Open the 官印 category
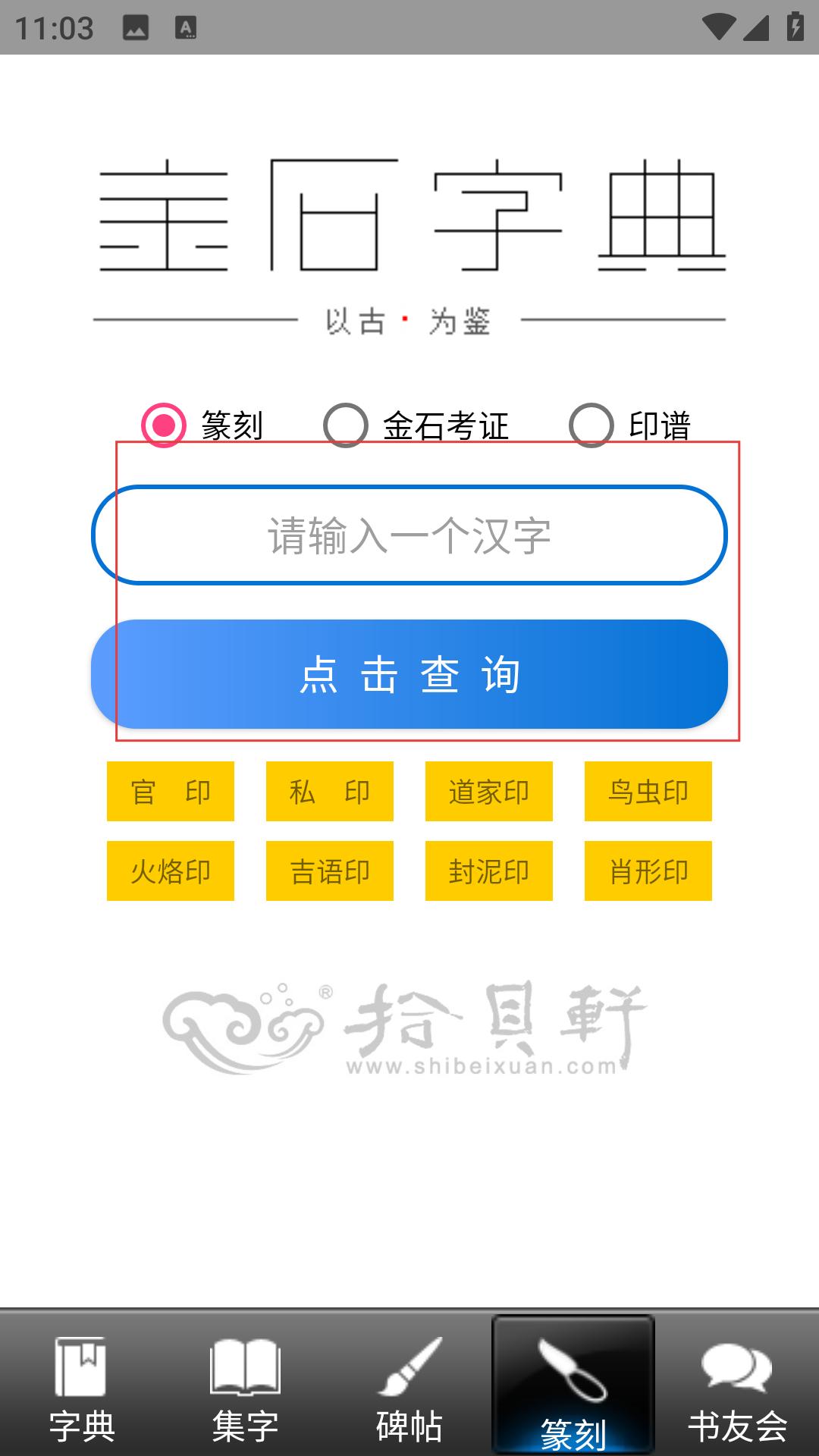 pyautogui.click(x=171, y=792)
